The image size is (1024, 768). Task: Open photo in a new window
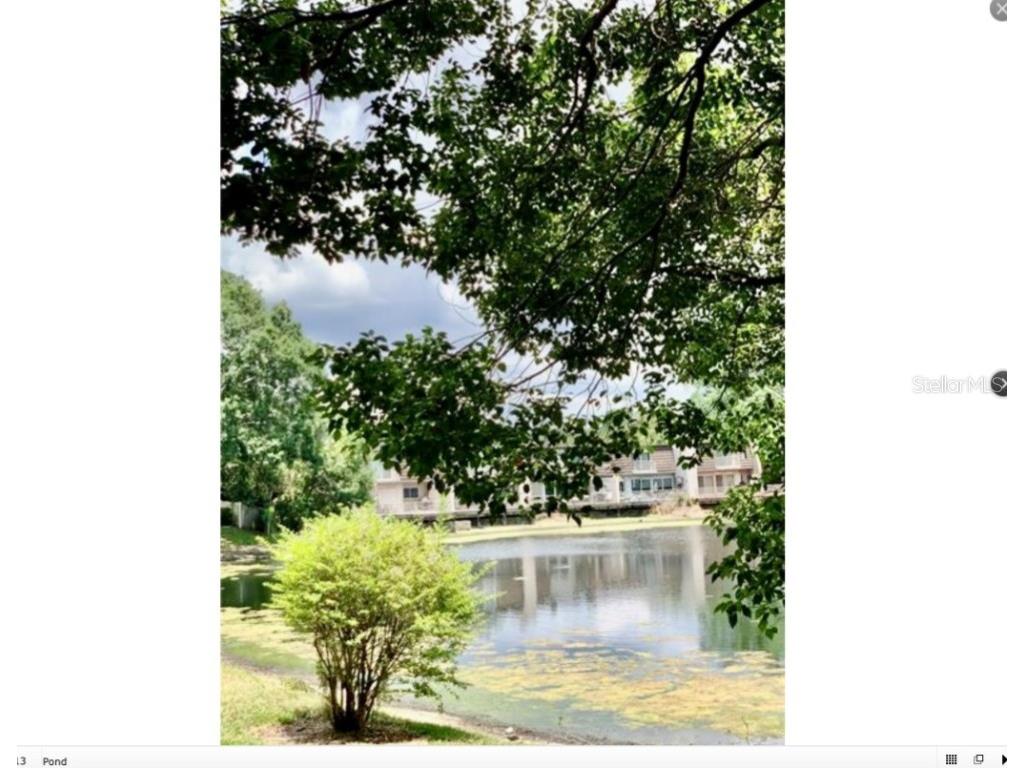coord(979,760)
